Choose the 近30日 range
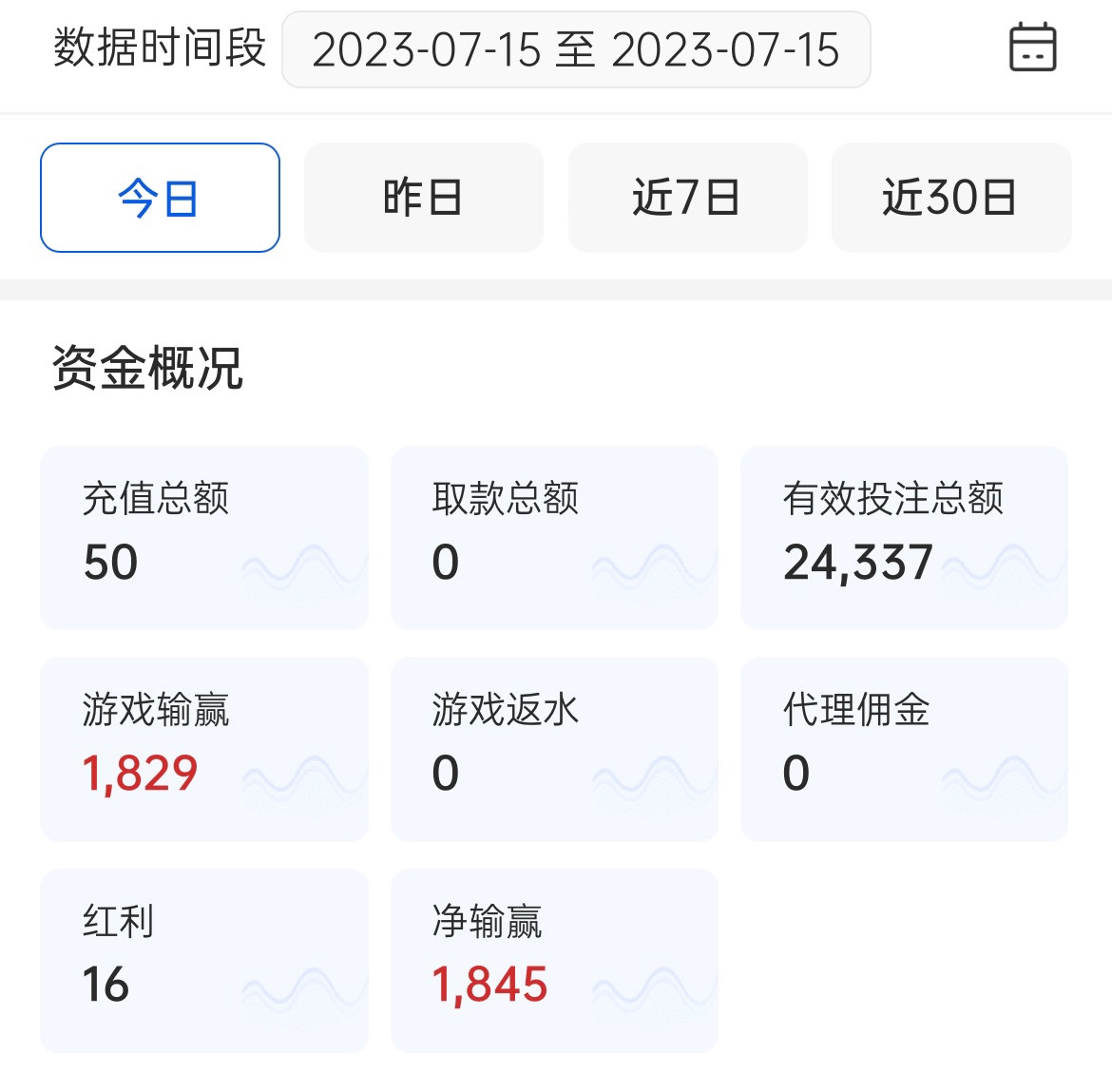 click(x=950, y=198)
